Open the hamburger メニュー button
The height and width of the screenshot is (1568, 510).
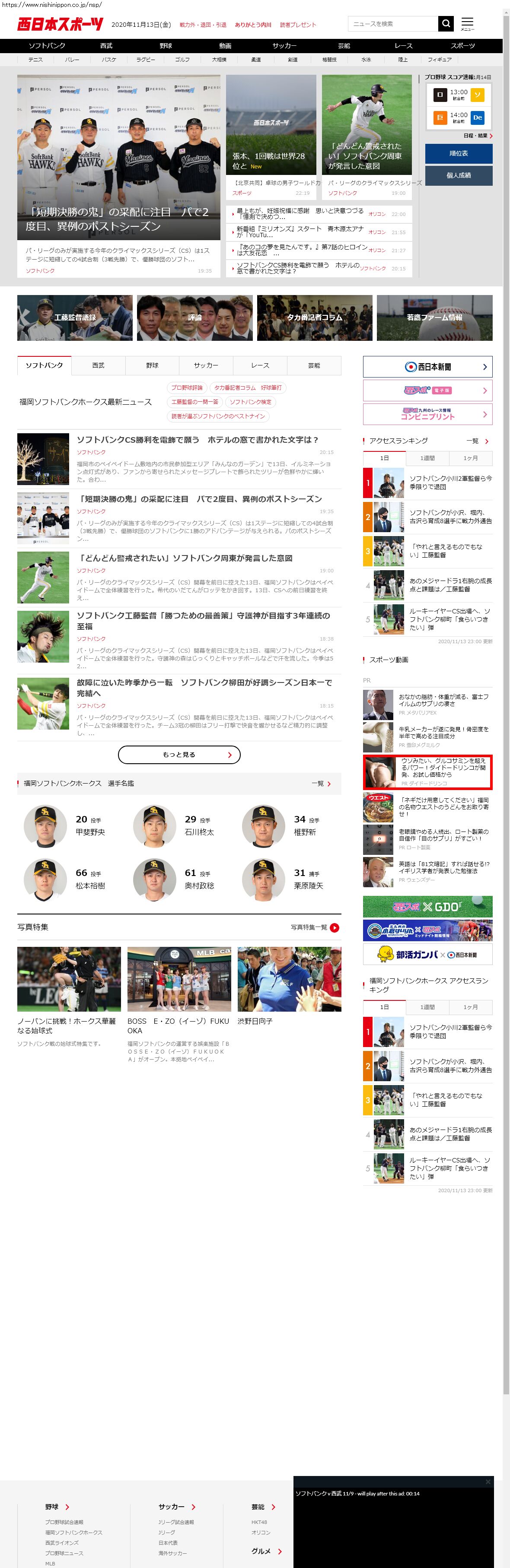(467, 24)
